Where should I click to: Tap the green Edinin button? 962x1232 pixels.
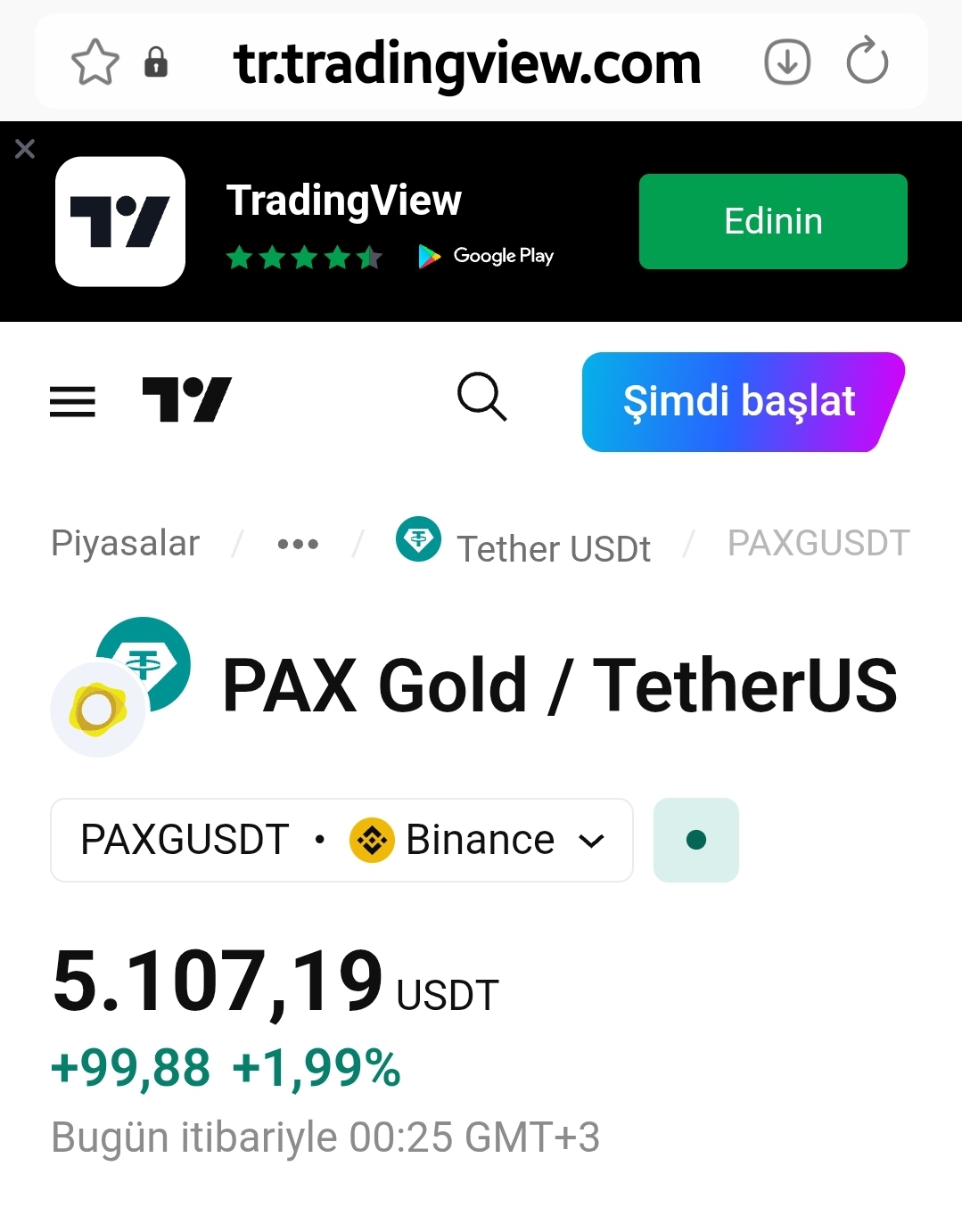773,221
